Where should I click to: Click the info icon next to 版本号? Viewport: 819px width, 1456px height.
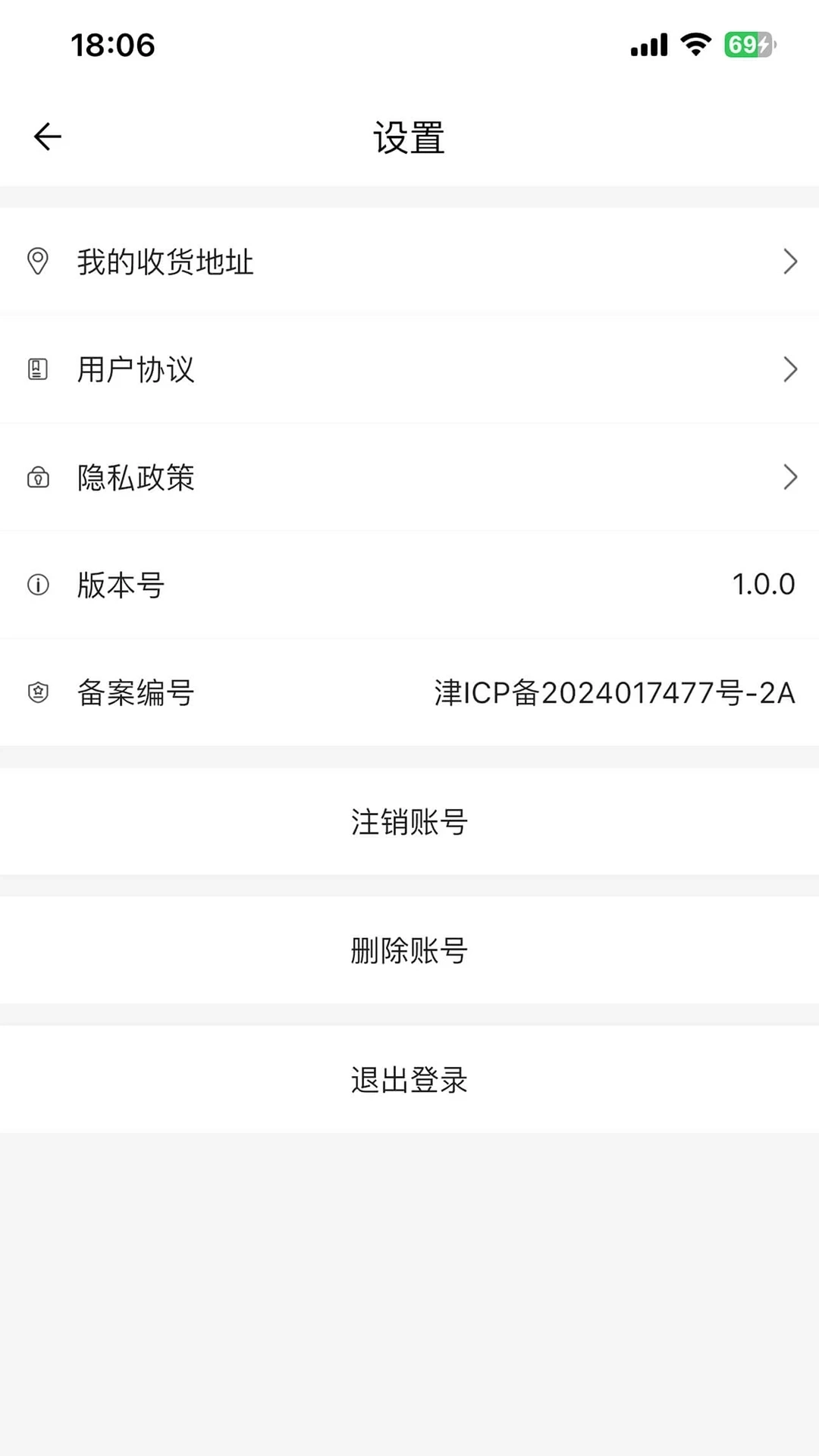[x=39, y=585]
